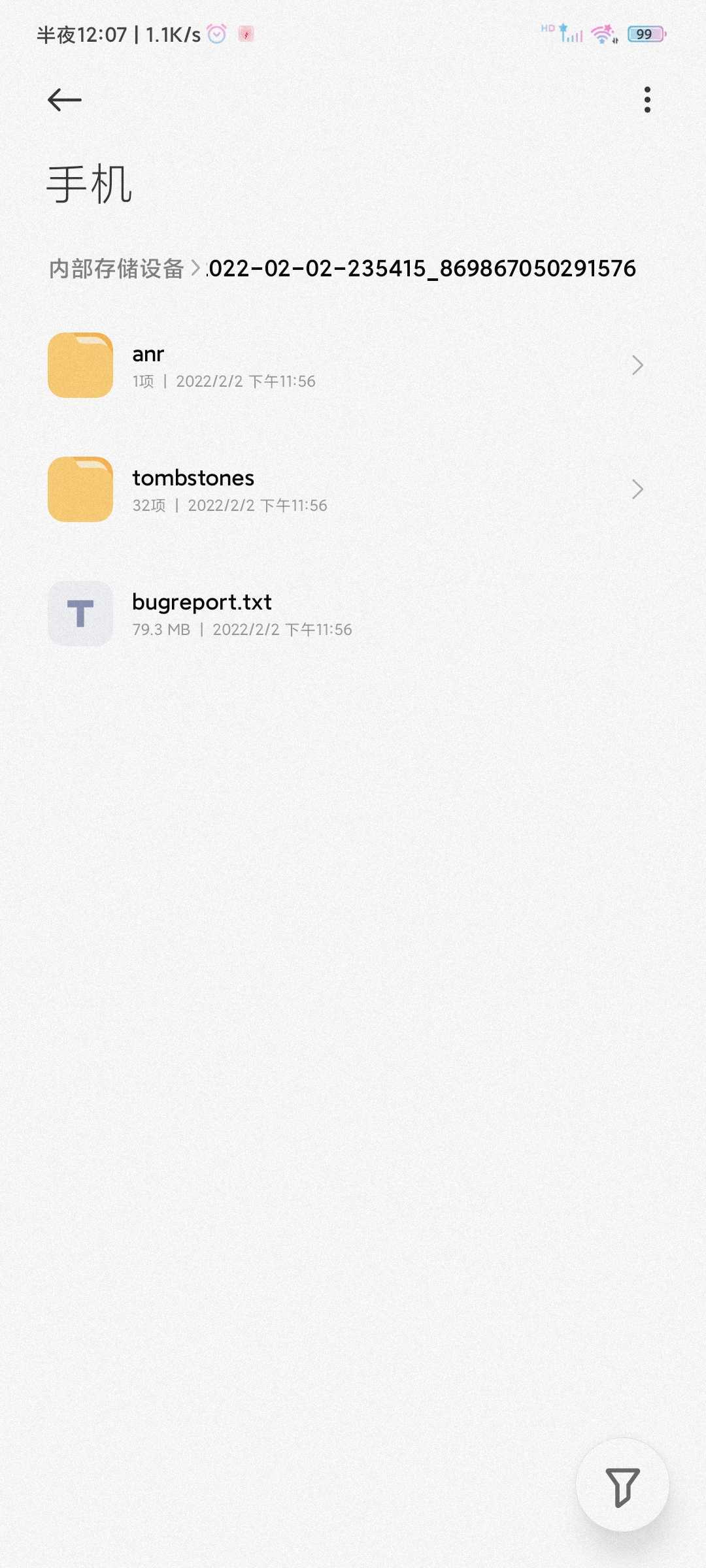Open the bugreport.txt file

[x=353, y=613]
